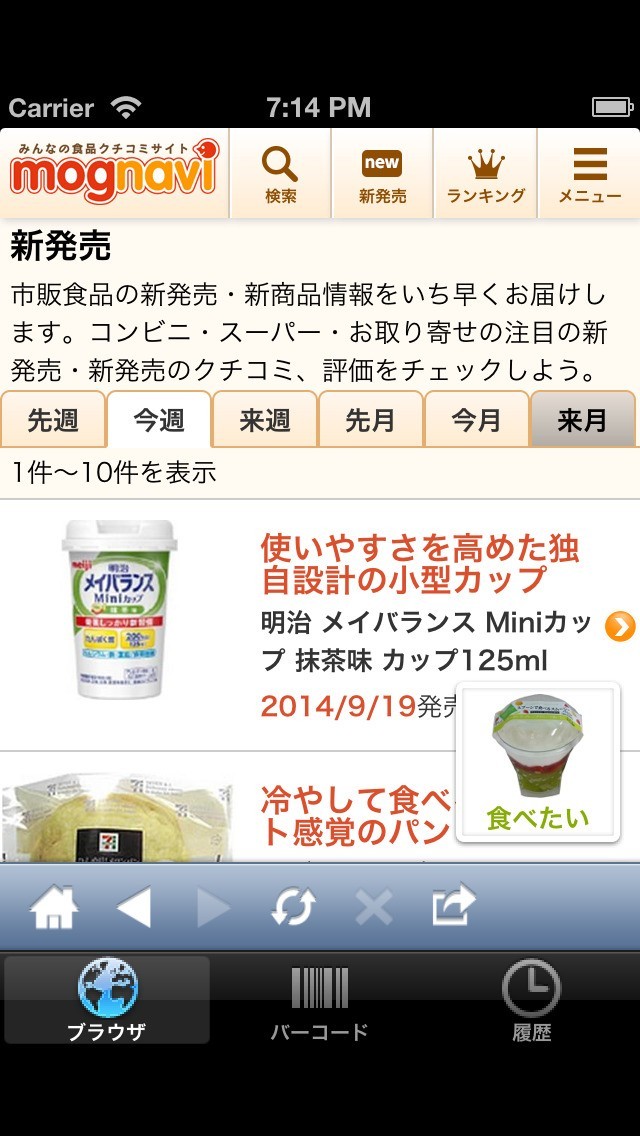Screen dimensions: 640x1136
Task: Go to the browser home page
Action: tap(54, 908)
